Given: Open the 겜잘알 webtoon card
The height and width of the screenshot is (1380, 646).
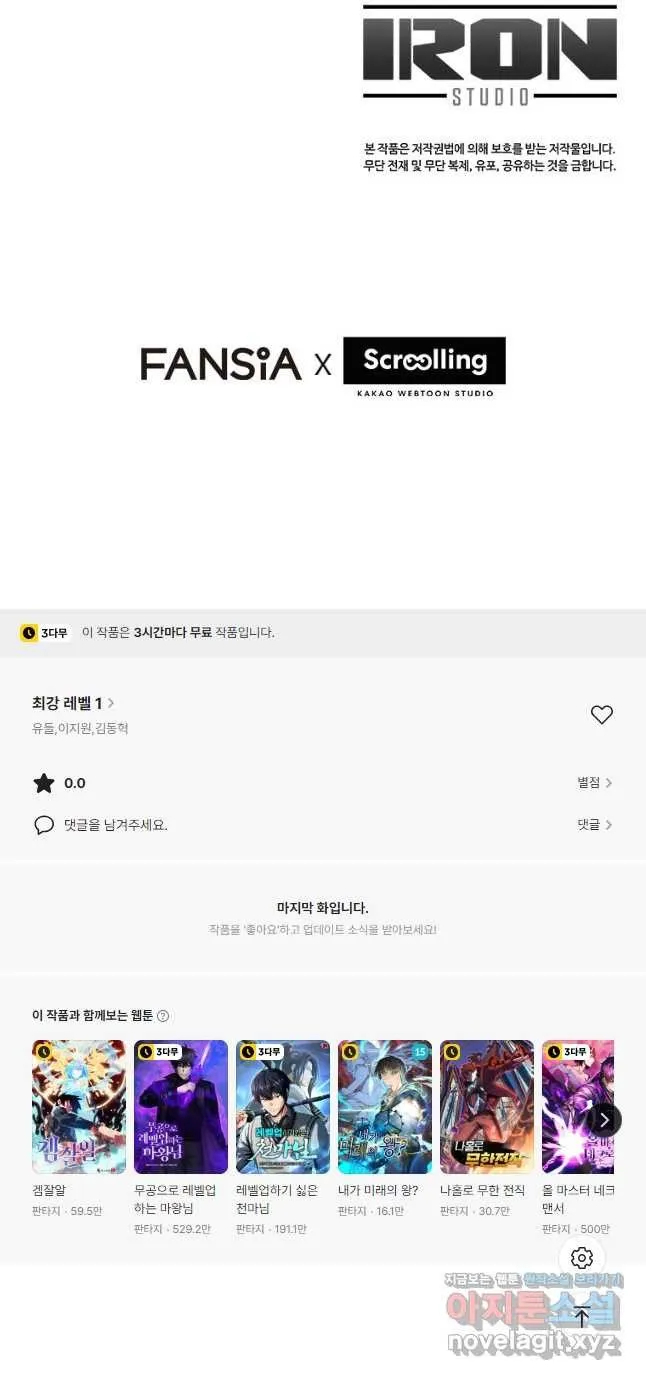Looking at the screenshot, I should [x=79, y=1107].
